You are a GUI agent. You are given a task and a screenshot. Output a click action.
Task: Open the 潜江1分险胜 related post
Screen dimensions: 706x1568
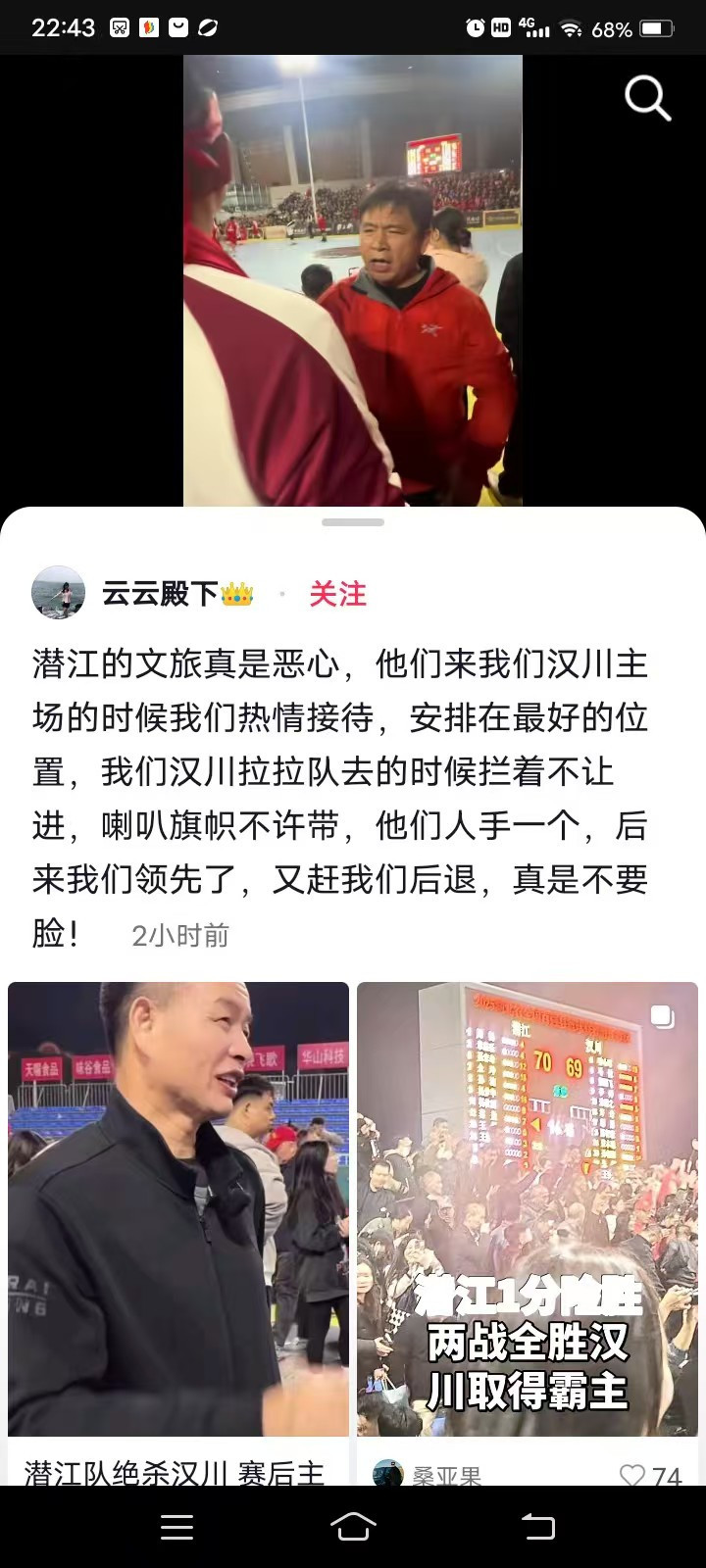pos(528,1209)
